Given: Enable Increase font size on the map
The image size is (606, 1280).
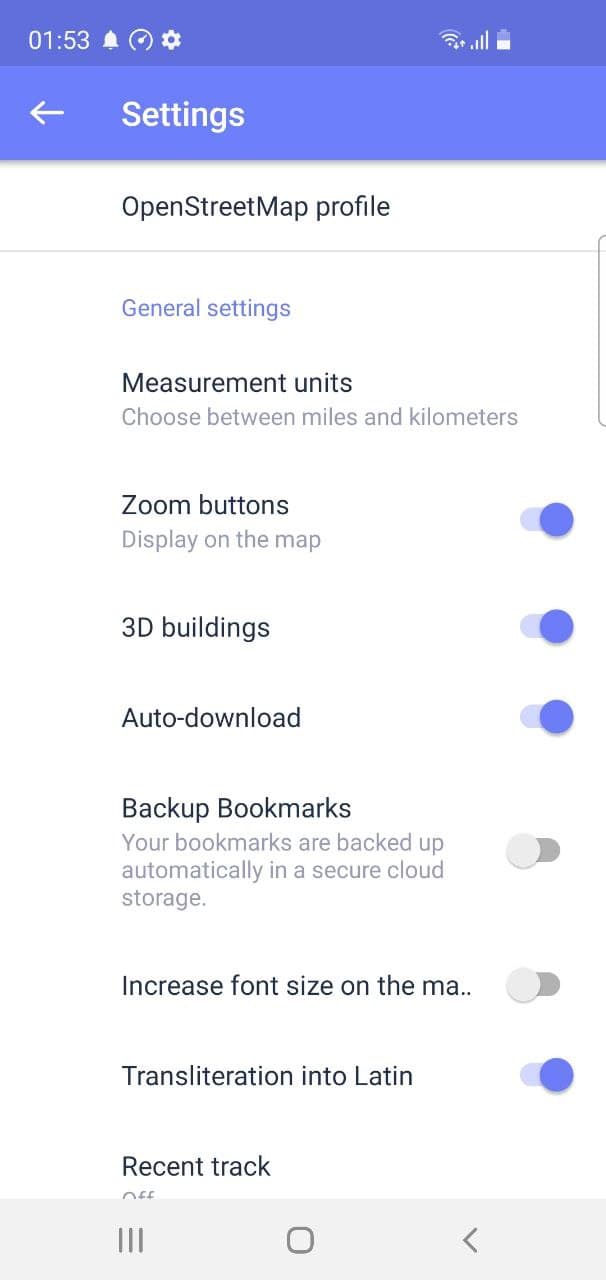Looking at the screenshot, I should coord(534,985).
